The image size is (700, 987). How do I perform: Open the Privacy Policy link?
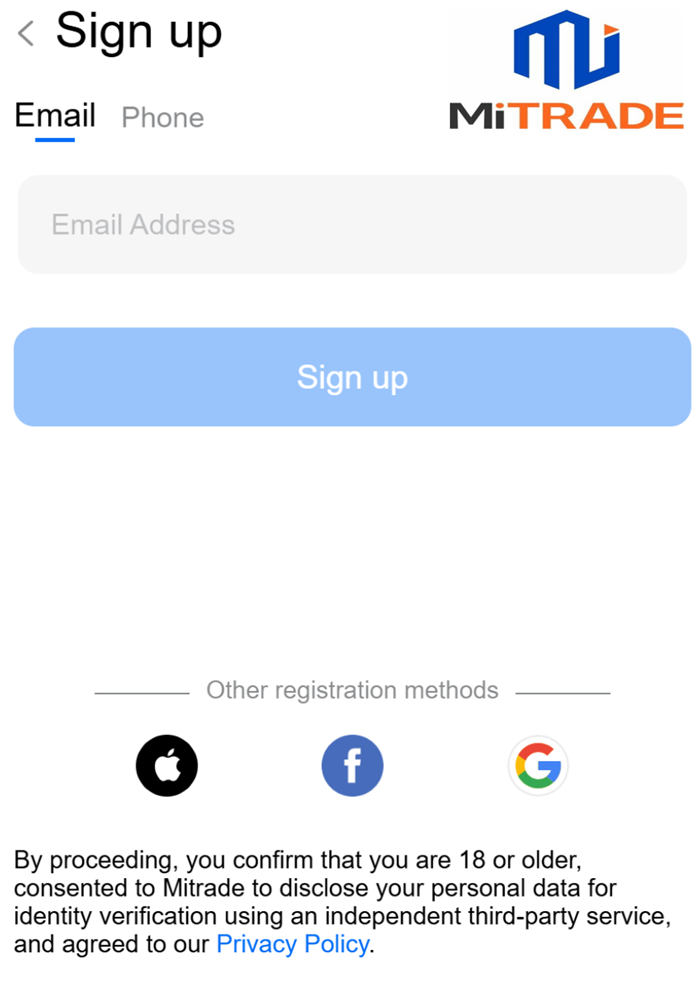pyautogui.click(x=292, y=943)
